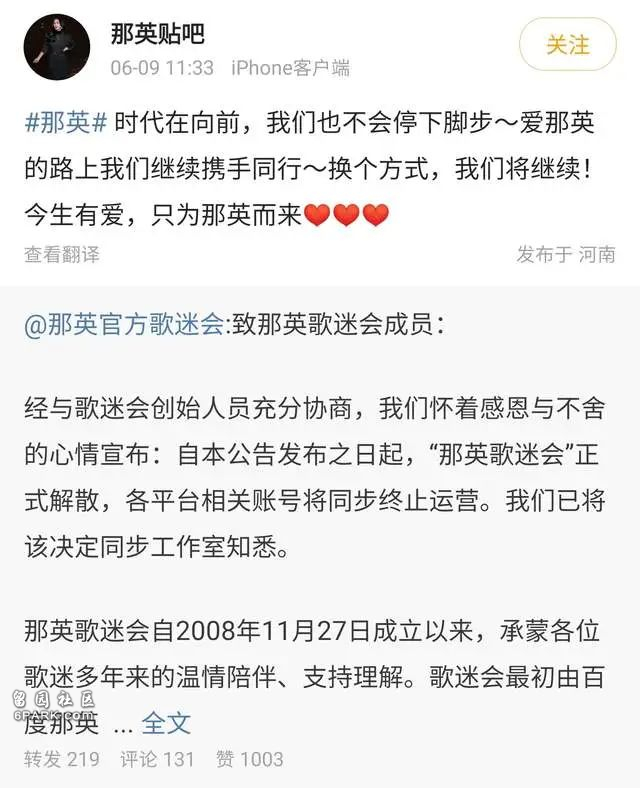The height and width of the screenshot is (788, 640).
Task: Open the 赞 1003 likes
Action: click(250, 759)
